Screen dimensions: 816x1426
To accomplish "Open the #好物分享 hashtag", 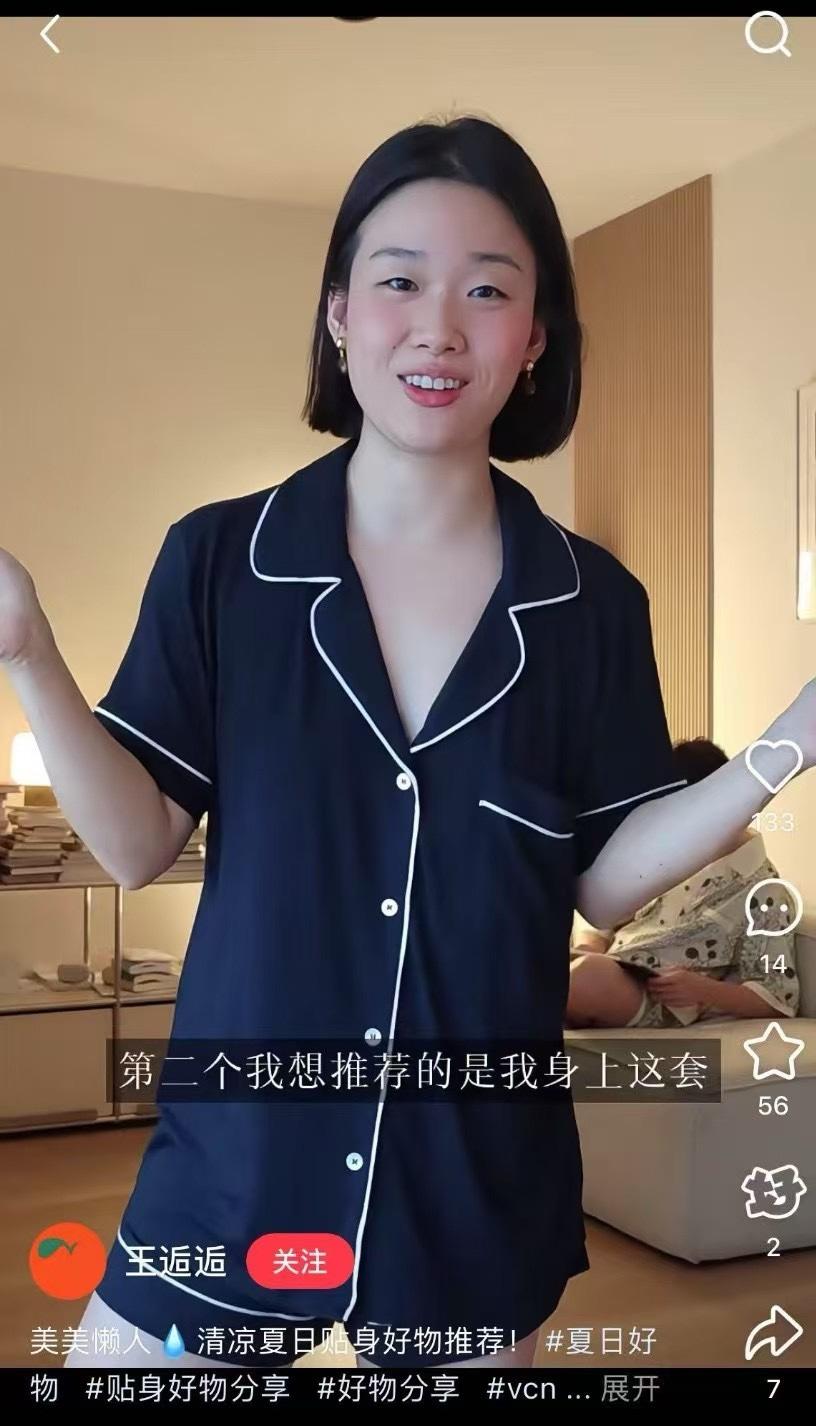I will [x=388, y=1389].
